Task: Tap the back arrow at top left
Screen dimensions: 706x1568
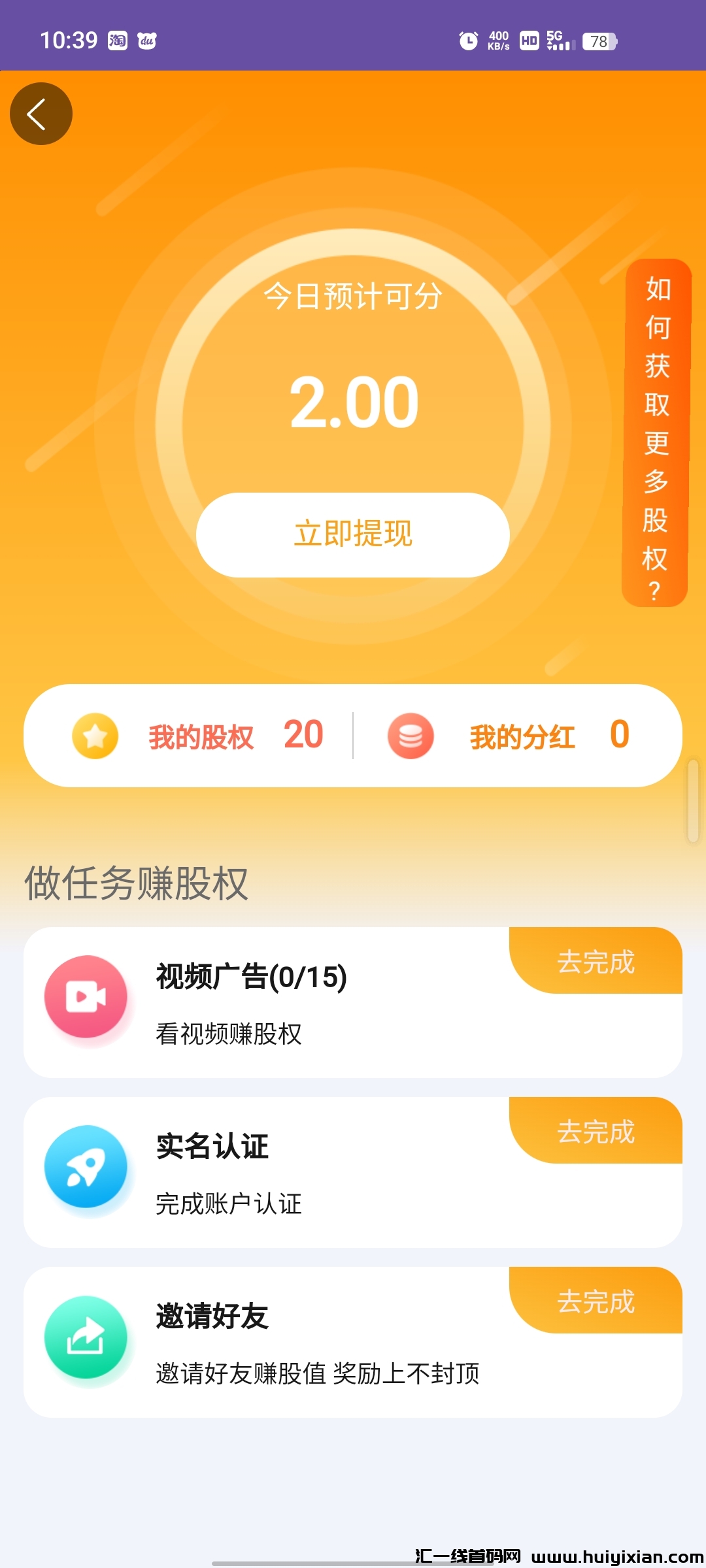Action: [41, 113]
